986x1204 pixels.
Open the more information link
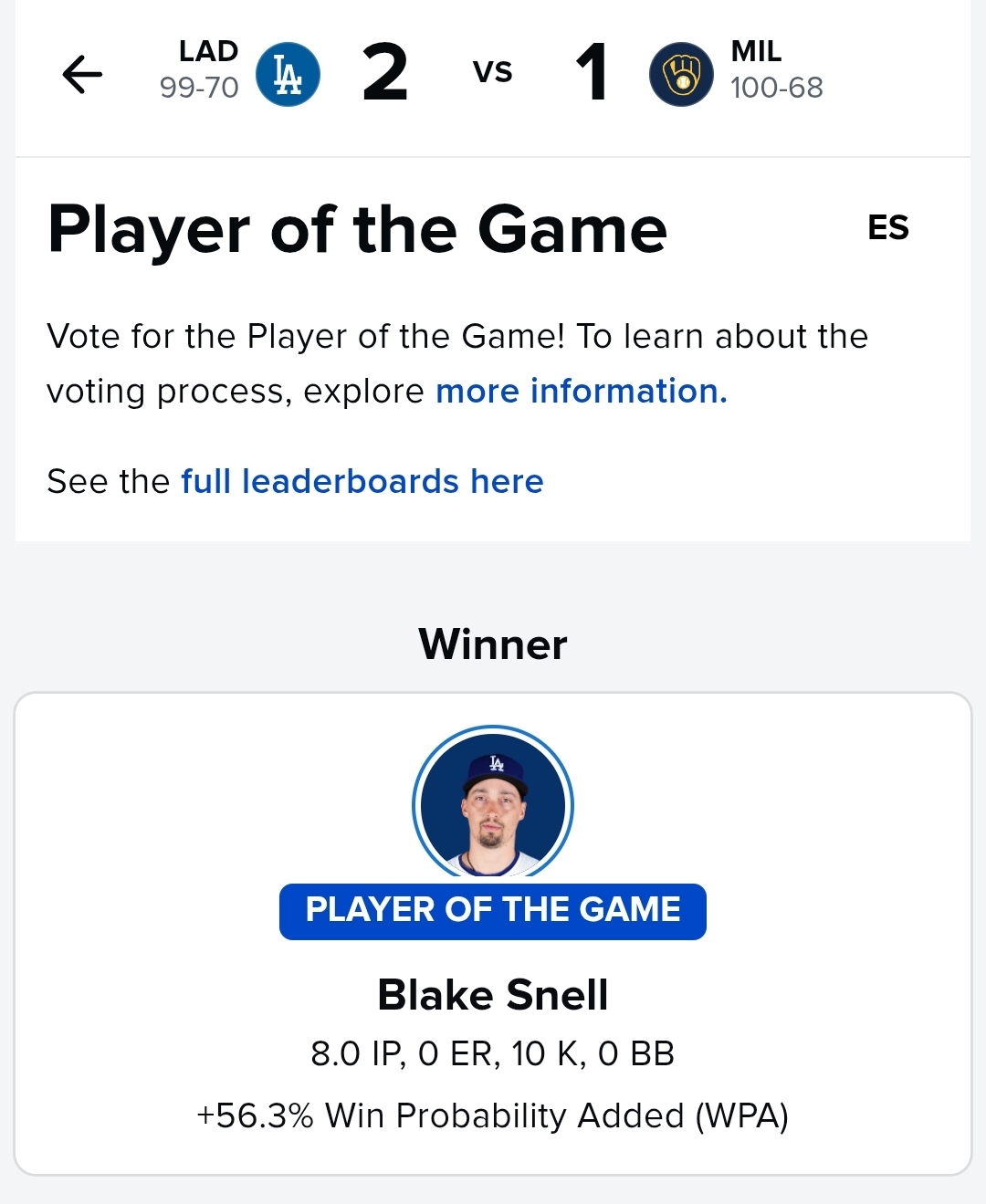coord(581,392)
